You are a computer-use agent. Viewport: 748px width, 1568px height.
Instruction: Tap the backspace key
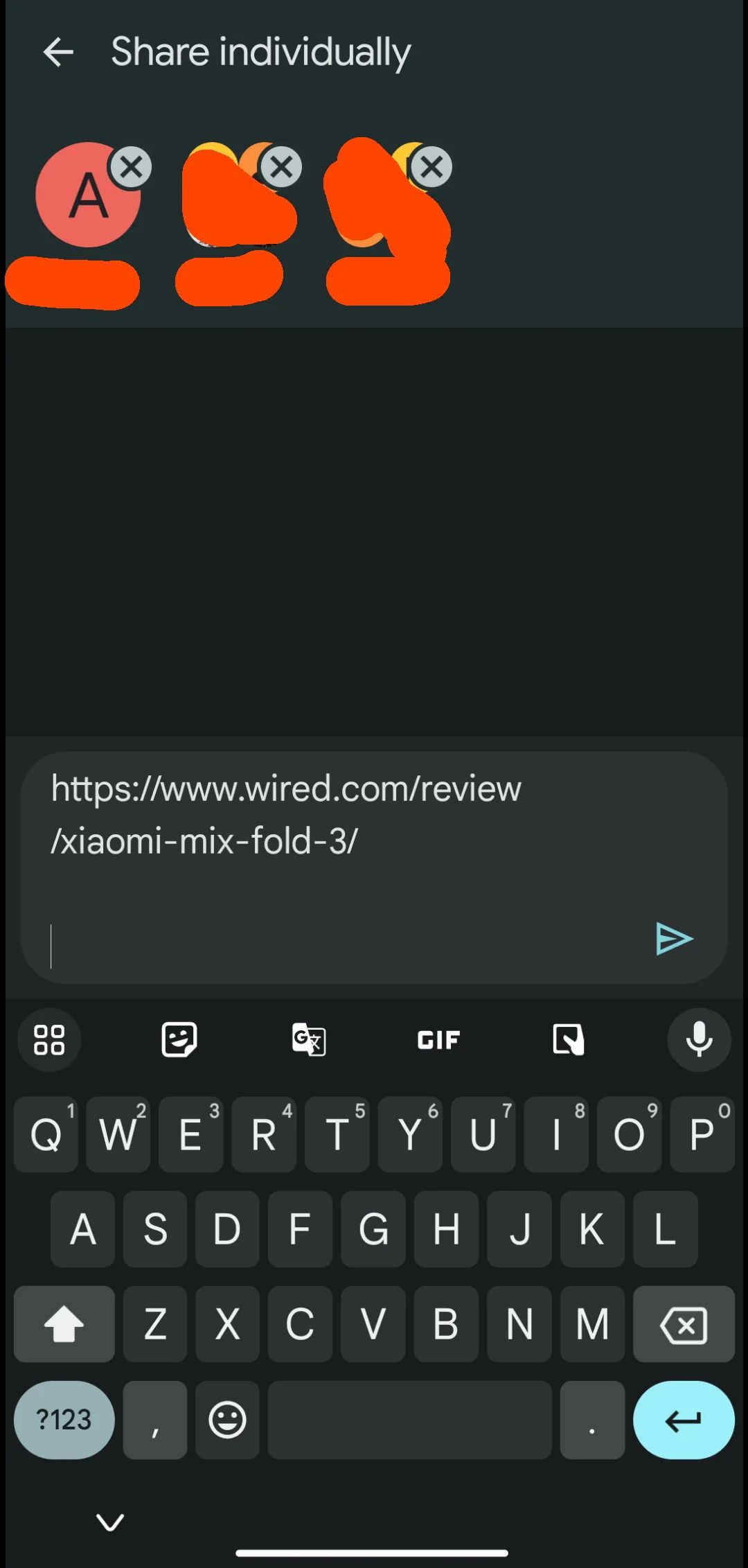684,1325
